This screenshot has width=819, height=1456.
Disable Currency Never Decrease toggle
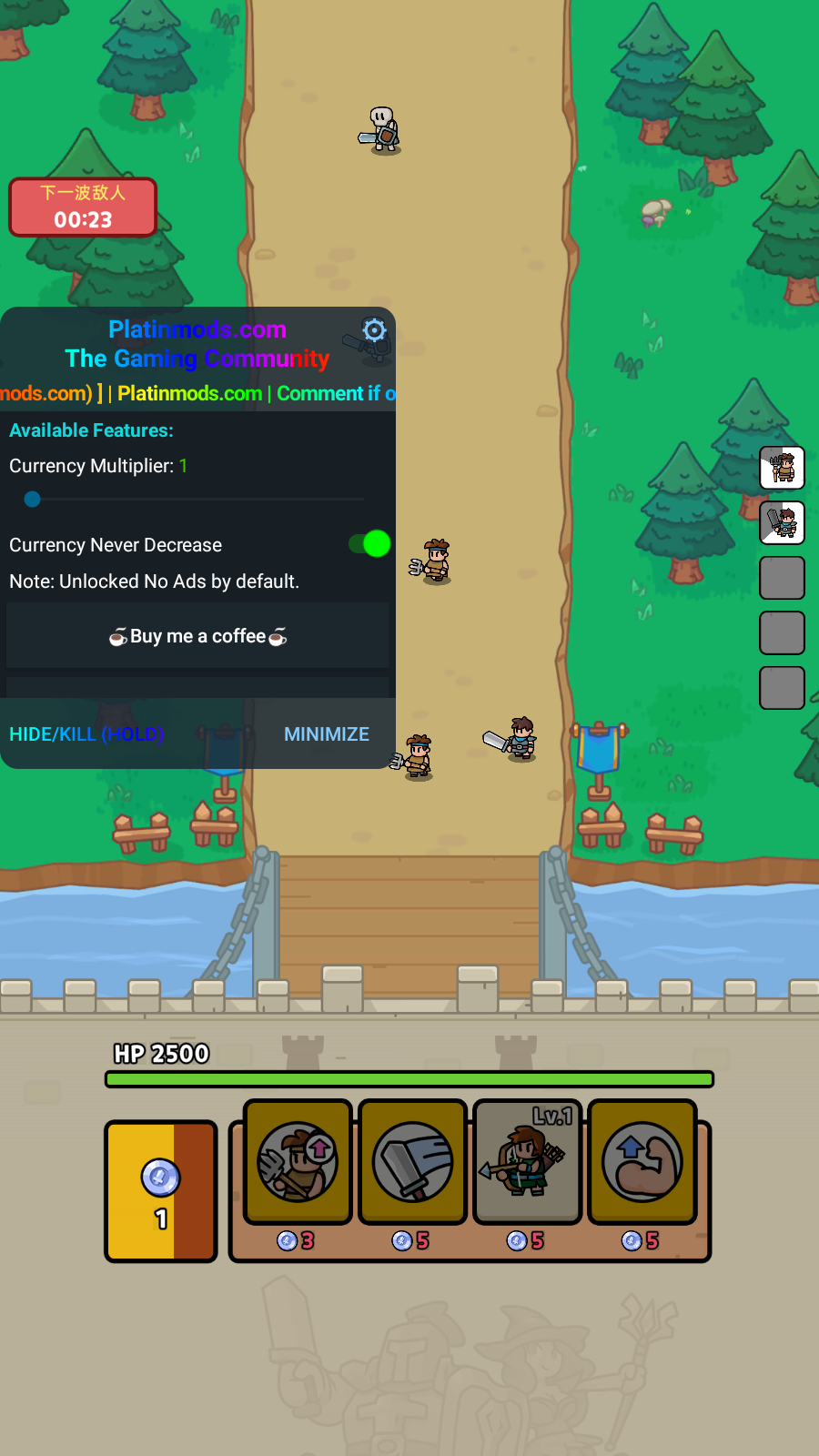(370, 543)
